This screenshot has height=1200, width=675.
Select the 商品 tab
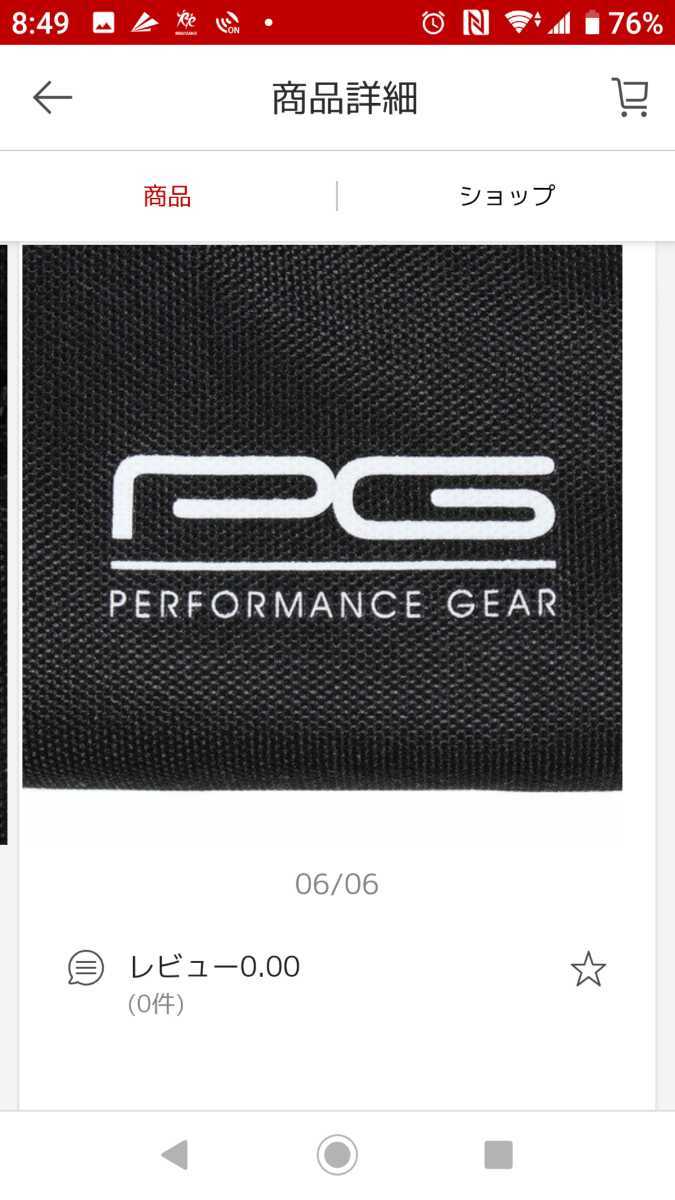[167, 196]
